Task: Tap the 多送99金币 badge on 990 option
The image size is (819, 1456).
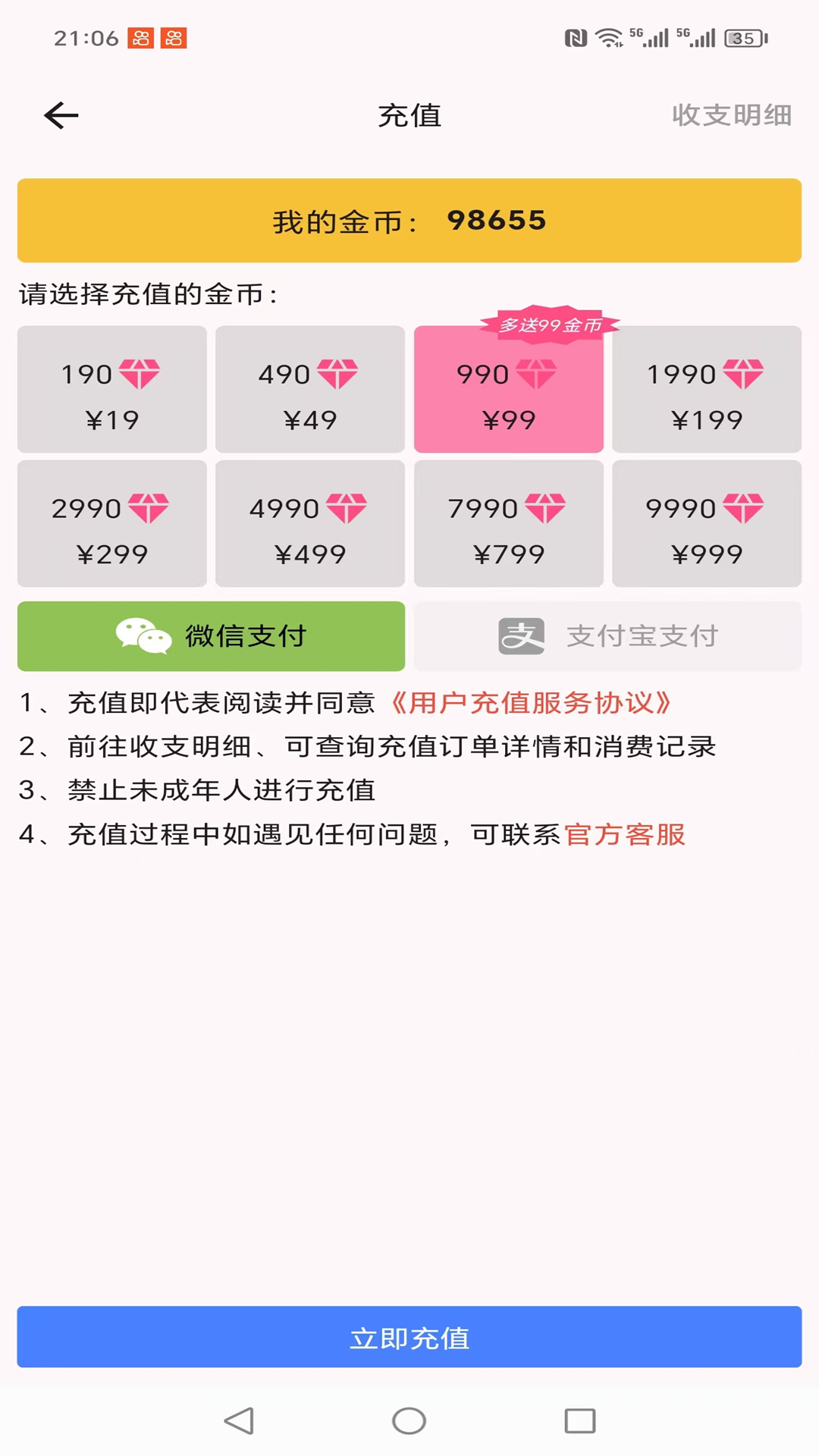Action: click(553, 324)
